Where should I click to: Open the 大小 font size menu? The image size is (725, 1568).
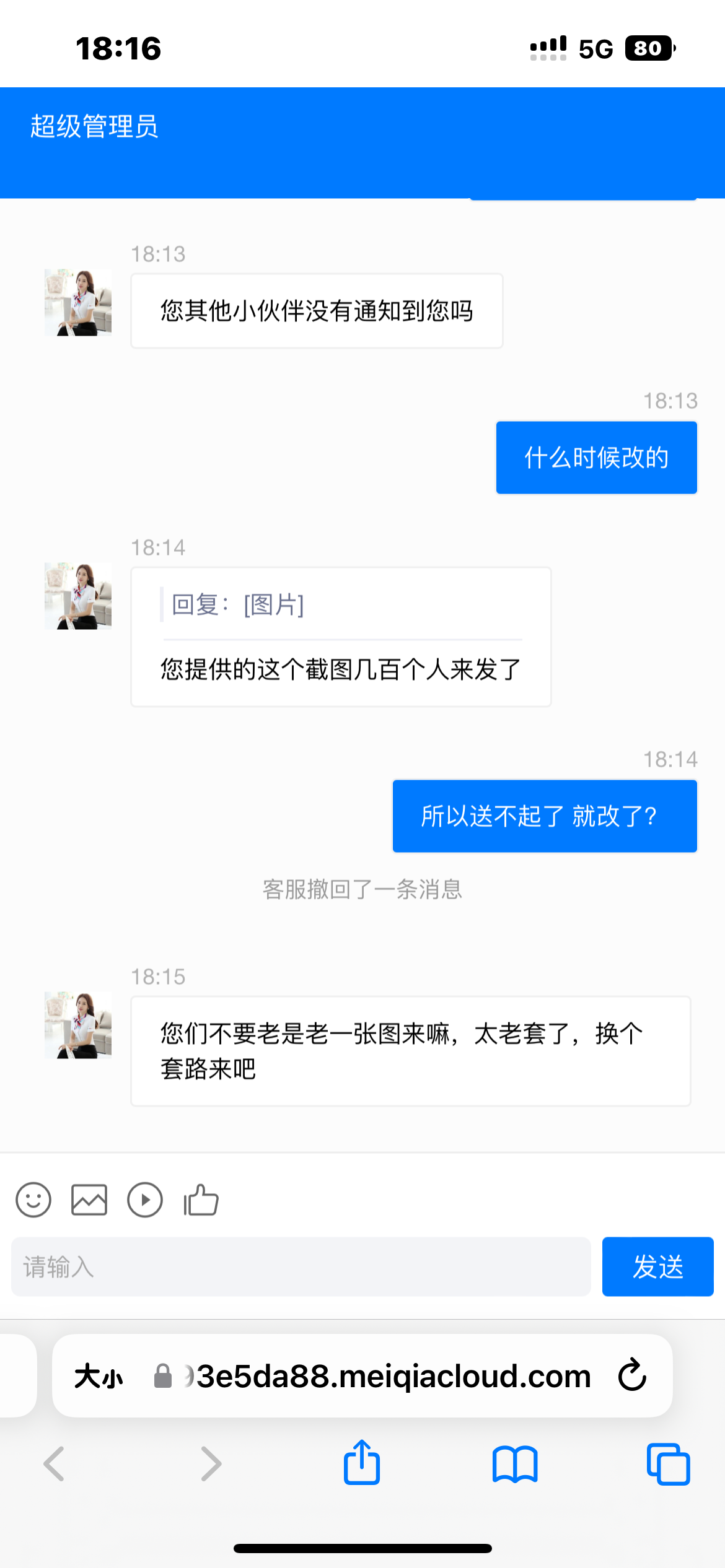tap(99, 1376)
